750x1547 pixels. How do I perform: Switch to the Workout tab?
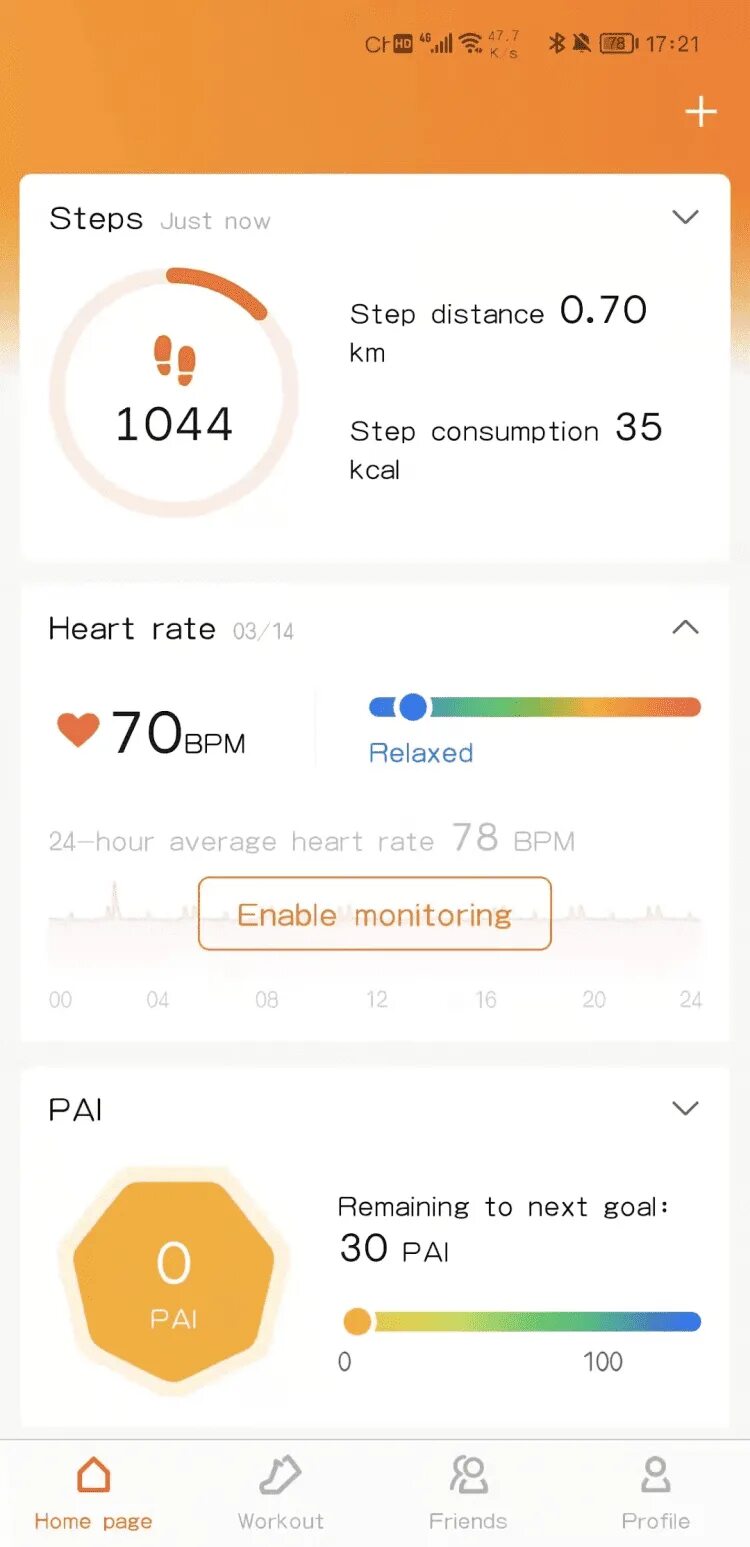click(280, 1490)
